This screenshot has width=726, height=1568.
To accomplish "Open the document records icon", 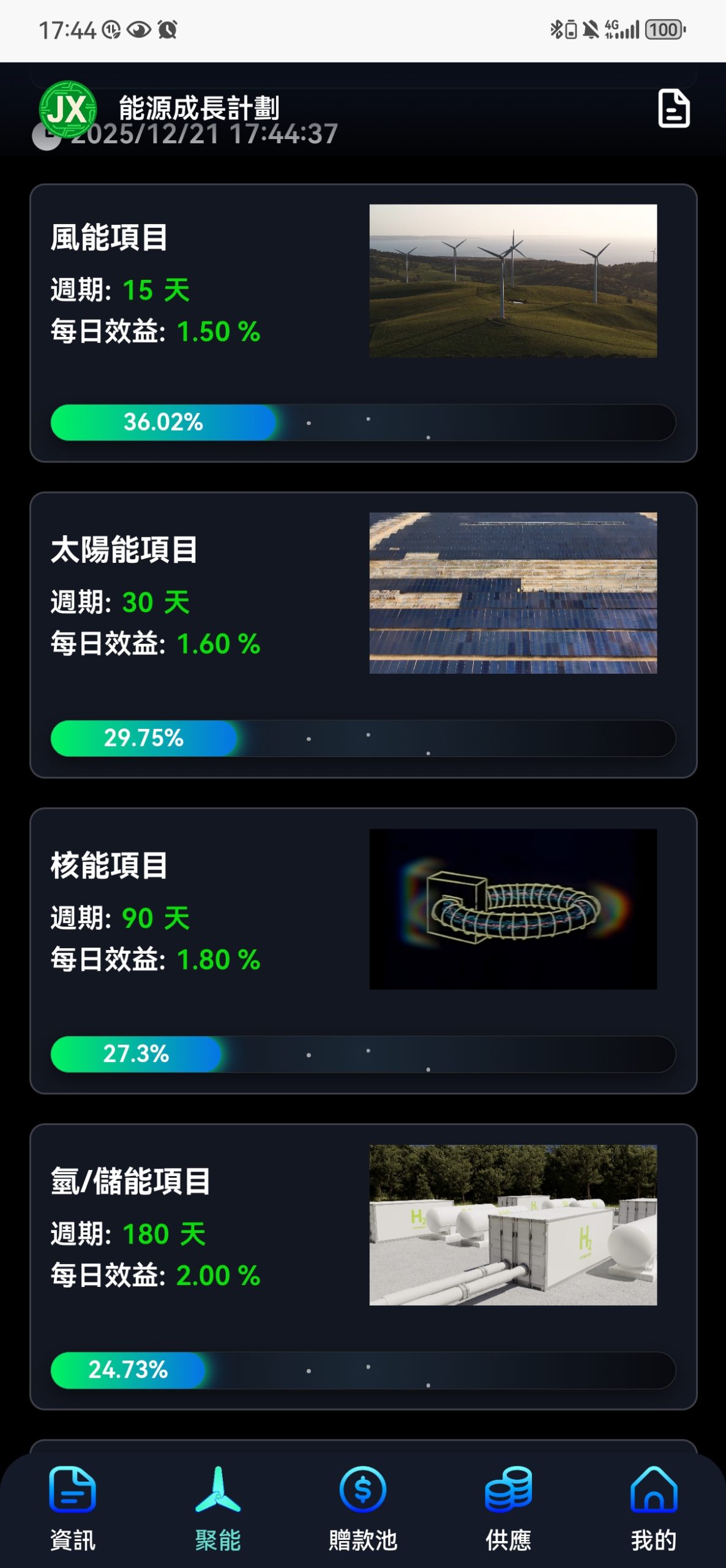I will pyautogui.click(x=673, y=109).
